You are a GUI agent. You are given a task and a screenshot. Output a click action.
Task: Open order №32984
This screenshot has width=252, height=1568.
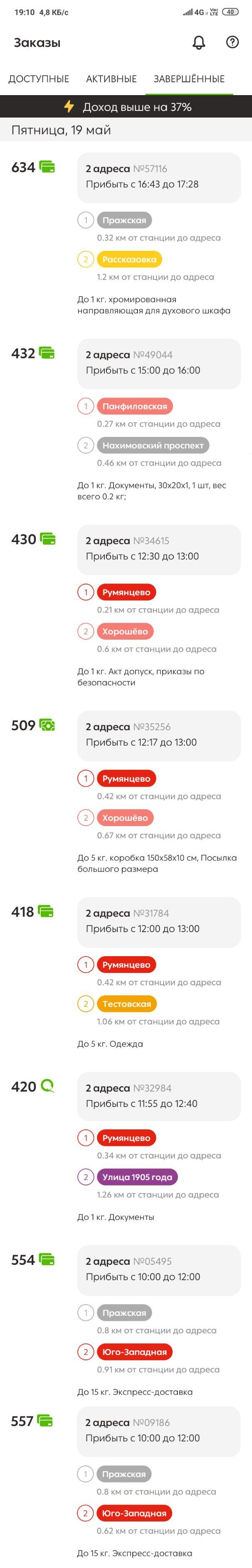click(x=159, y=1096)
